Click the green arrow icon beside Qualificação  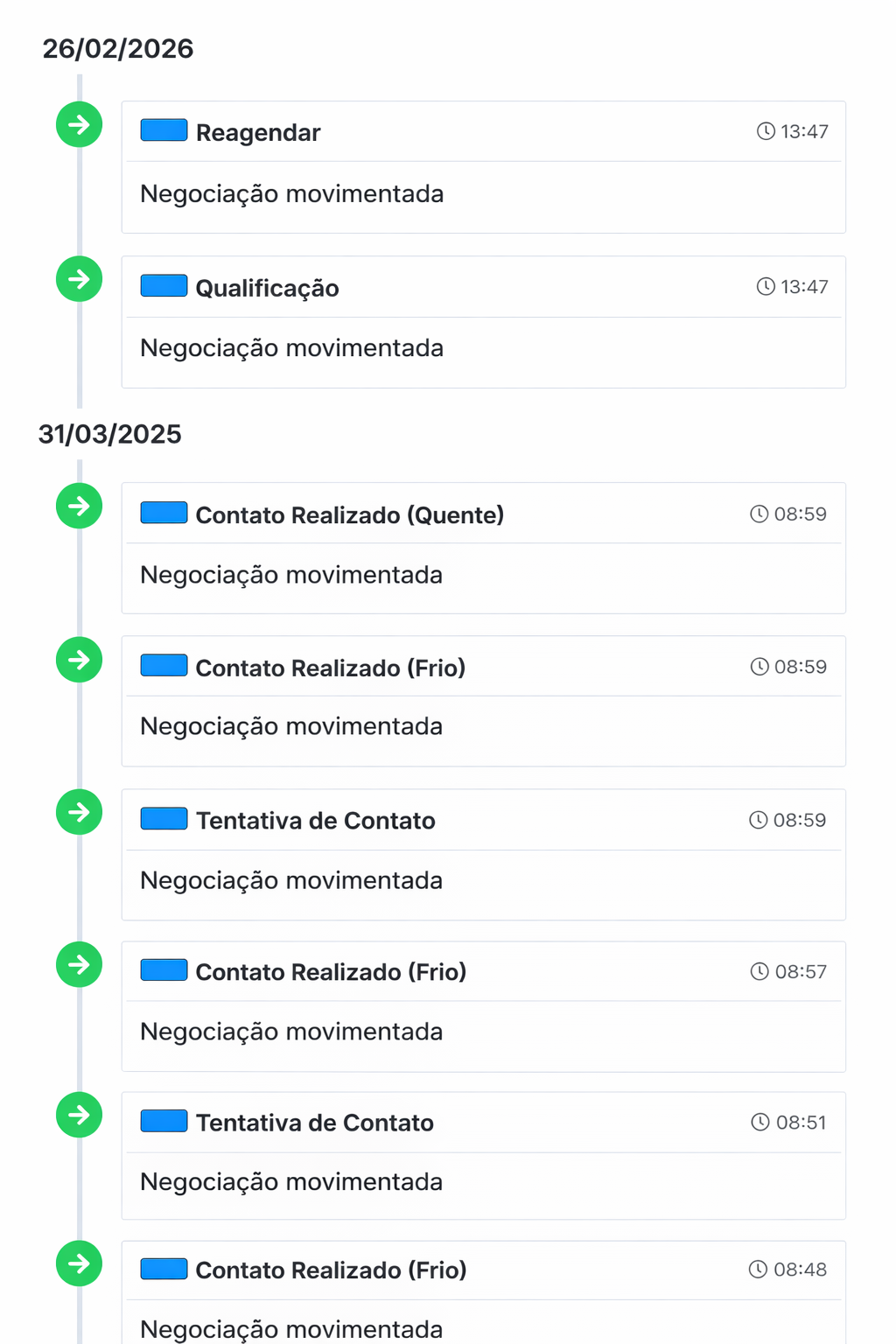coord(79,278)
